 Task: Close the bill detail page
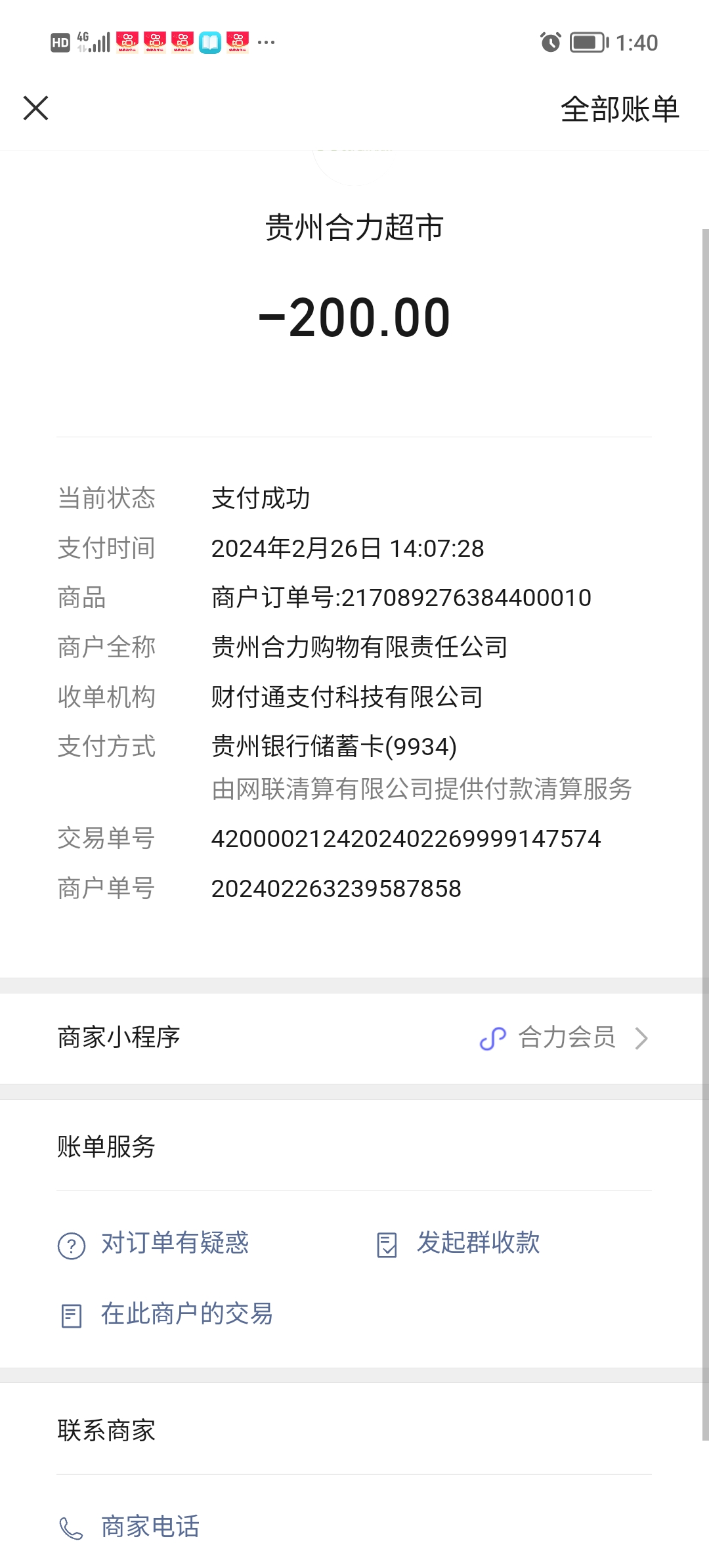pyautogui.click(x=36, y=108)
